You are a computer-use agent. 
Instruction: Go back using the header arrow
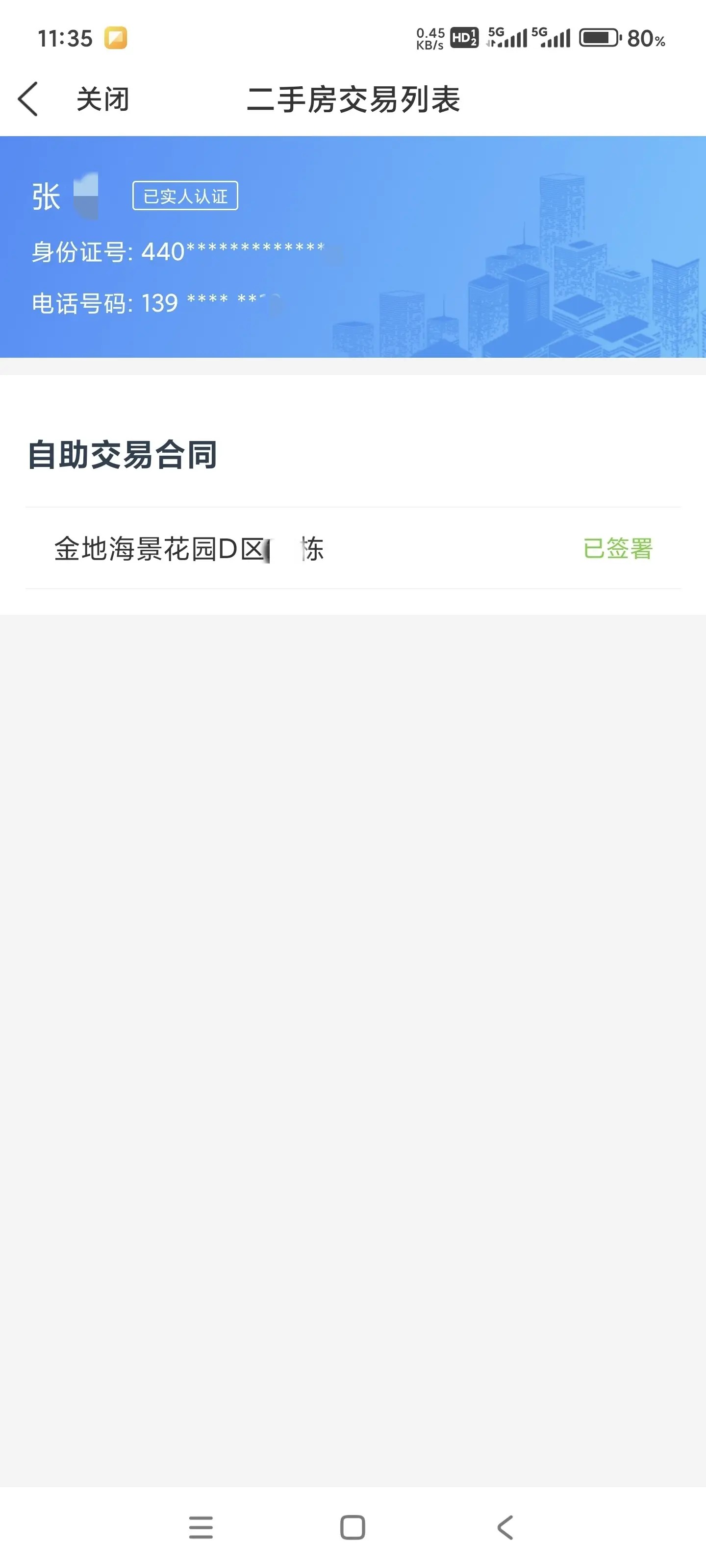pos(28,99)
